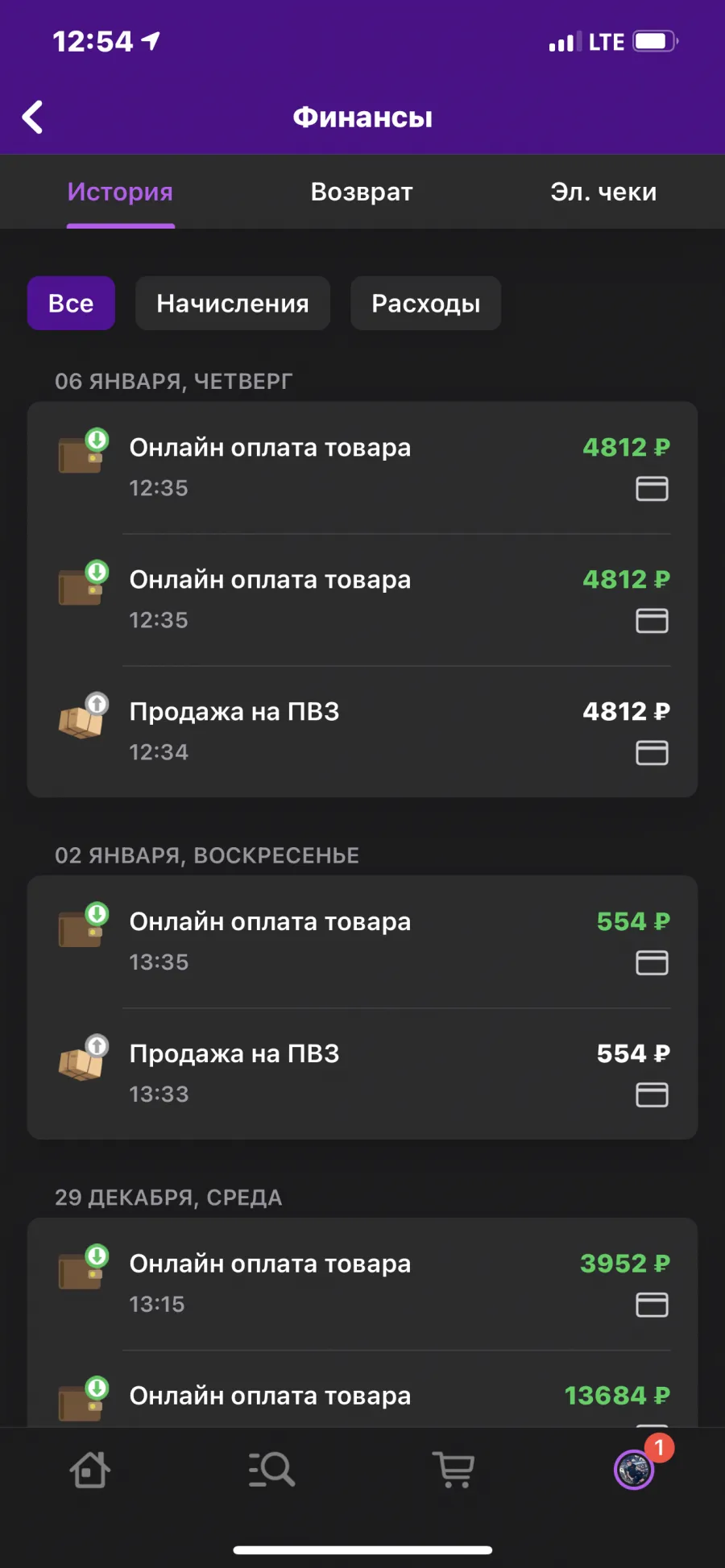This screenshot has width=725, height=1568.
Task: Go to the home tab
Action: click(90, 1470)
